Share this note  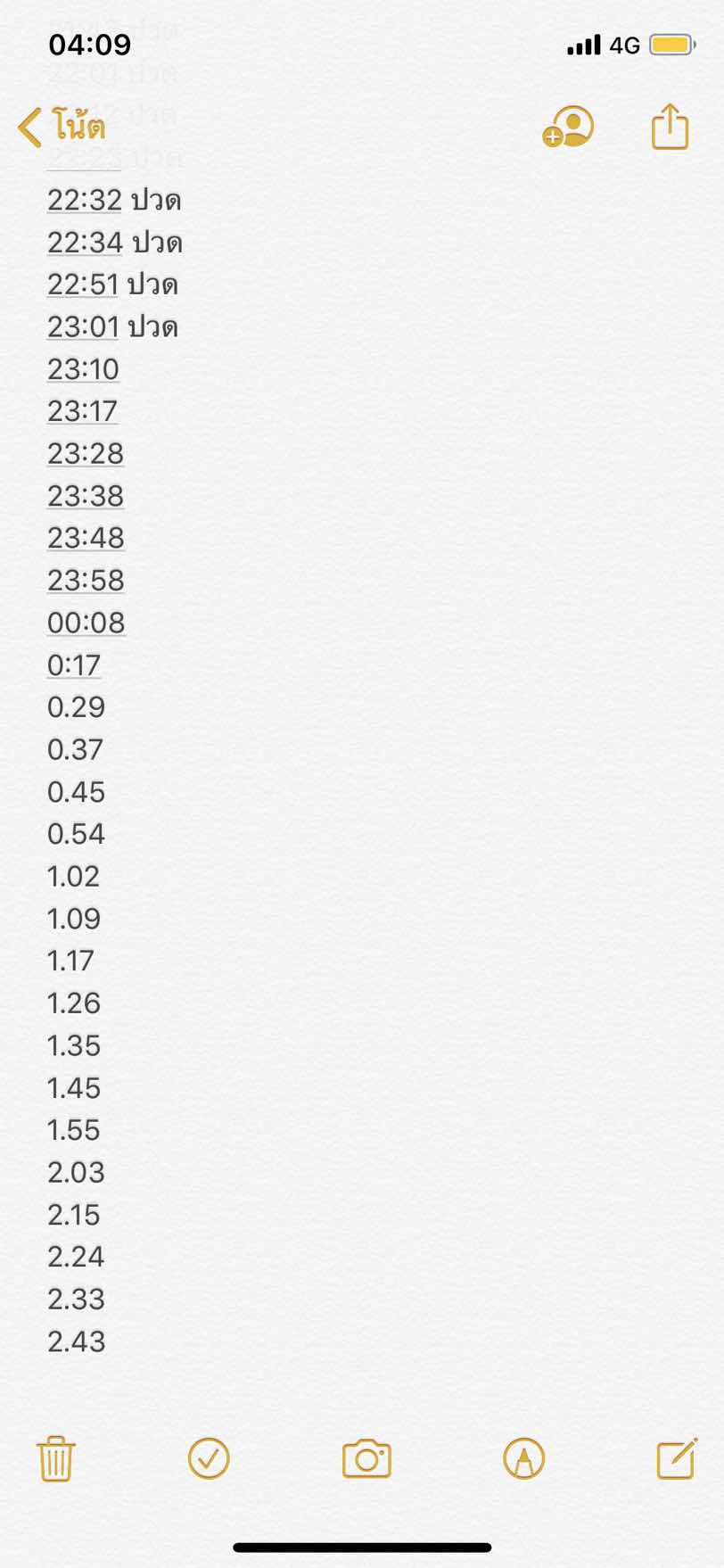click(670, 127)
